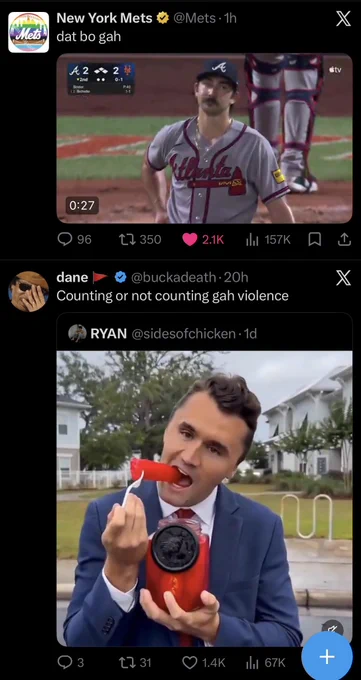361x680 pixels.
Task: Open the New York Mets profile picture
Action: tap(29, 33)
